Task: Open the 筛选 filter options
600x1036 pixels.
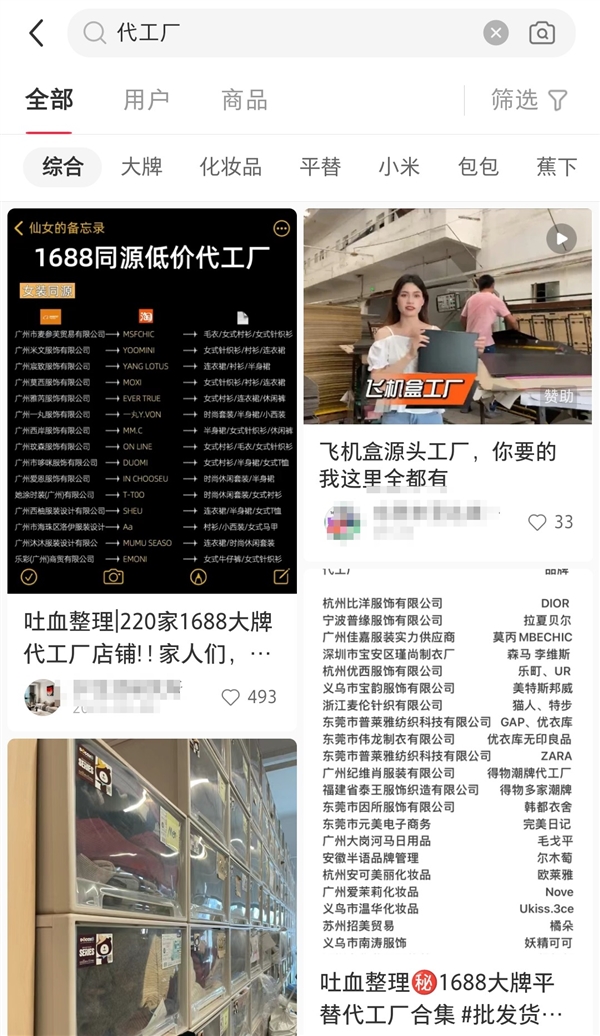Action: click(x=529, y=100)
